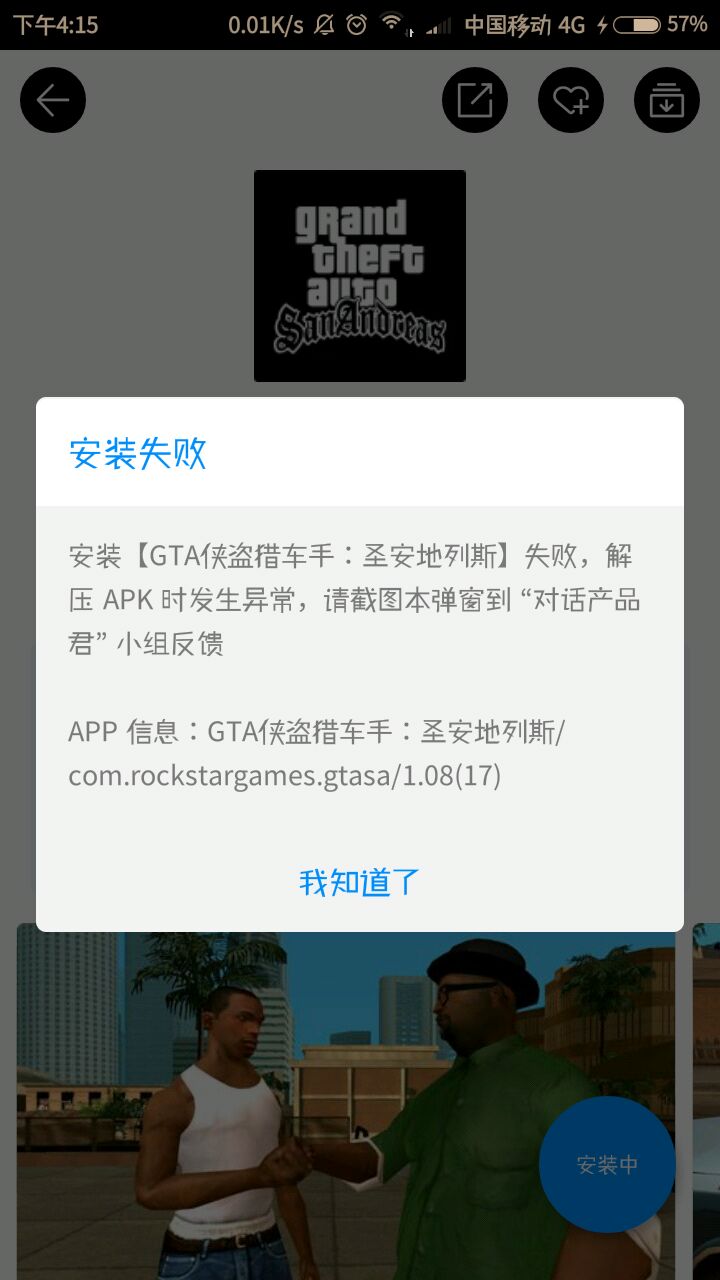Viewport: 720px width, 1280px height.
Task: Open the GTA gameplay screenshot
Action: (x=300, y=1100)
